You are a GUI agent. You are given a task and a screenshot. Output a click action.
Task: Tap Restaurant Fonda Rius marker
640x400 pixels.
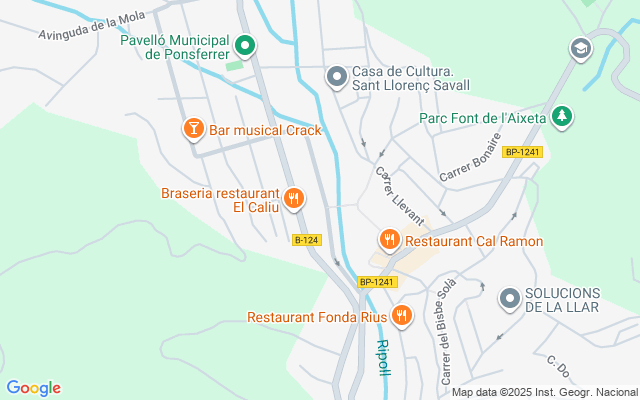pyautogui.click(x=402, y=316)
